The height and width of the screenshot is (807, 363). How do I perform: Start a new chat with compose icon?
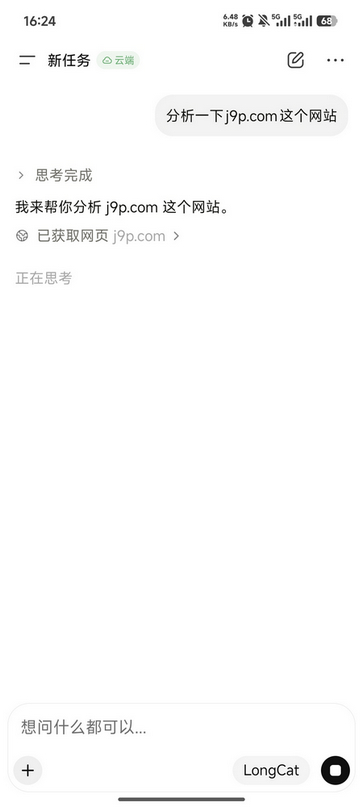(296, 60)
